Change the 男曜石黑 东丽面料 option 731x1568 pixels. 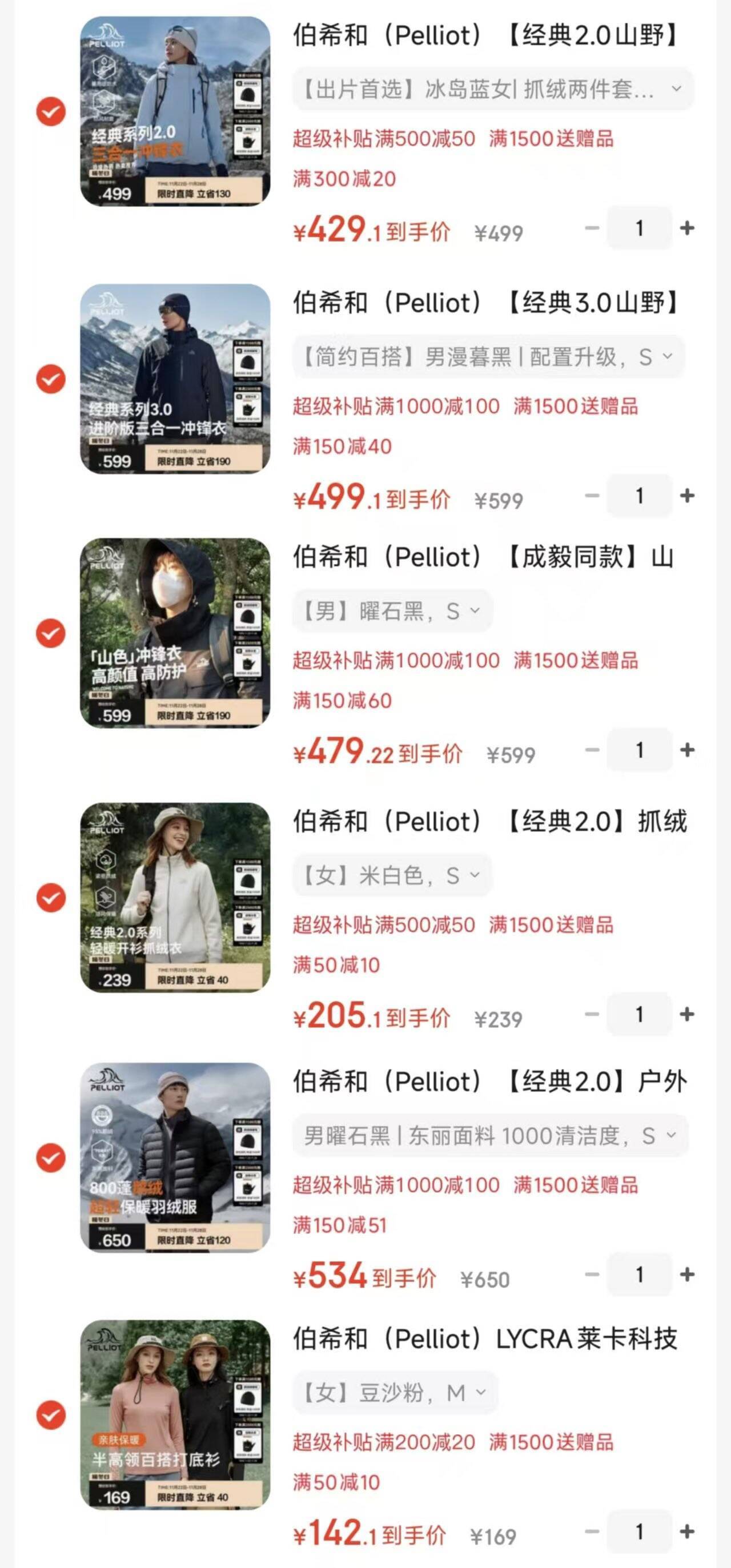pos(491,1135)
